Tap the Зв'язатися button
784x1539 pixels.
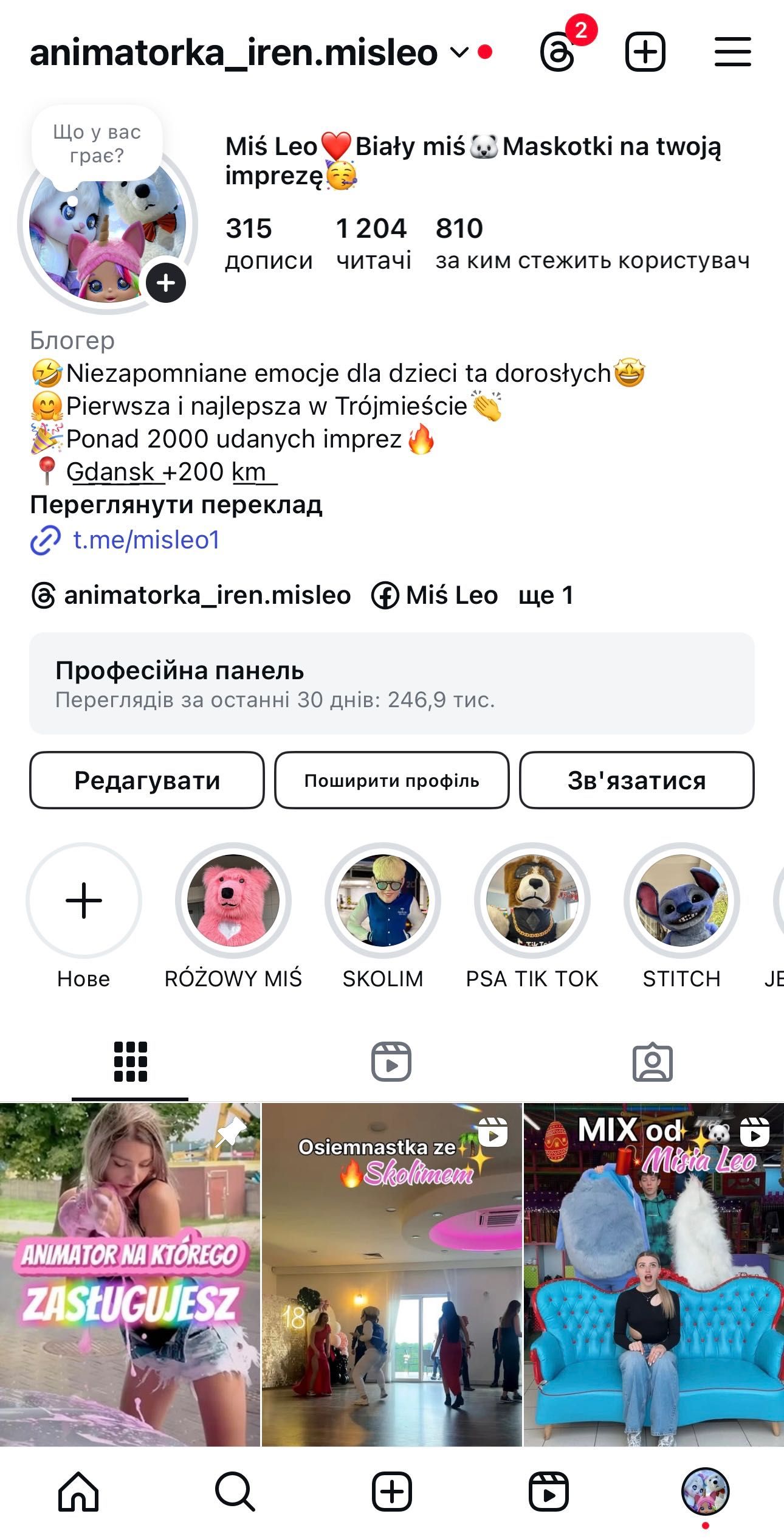pyautogui.click(x=636, y=780)
